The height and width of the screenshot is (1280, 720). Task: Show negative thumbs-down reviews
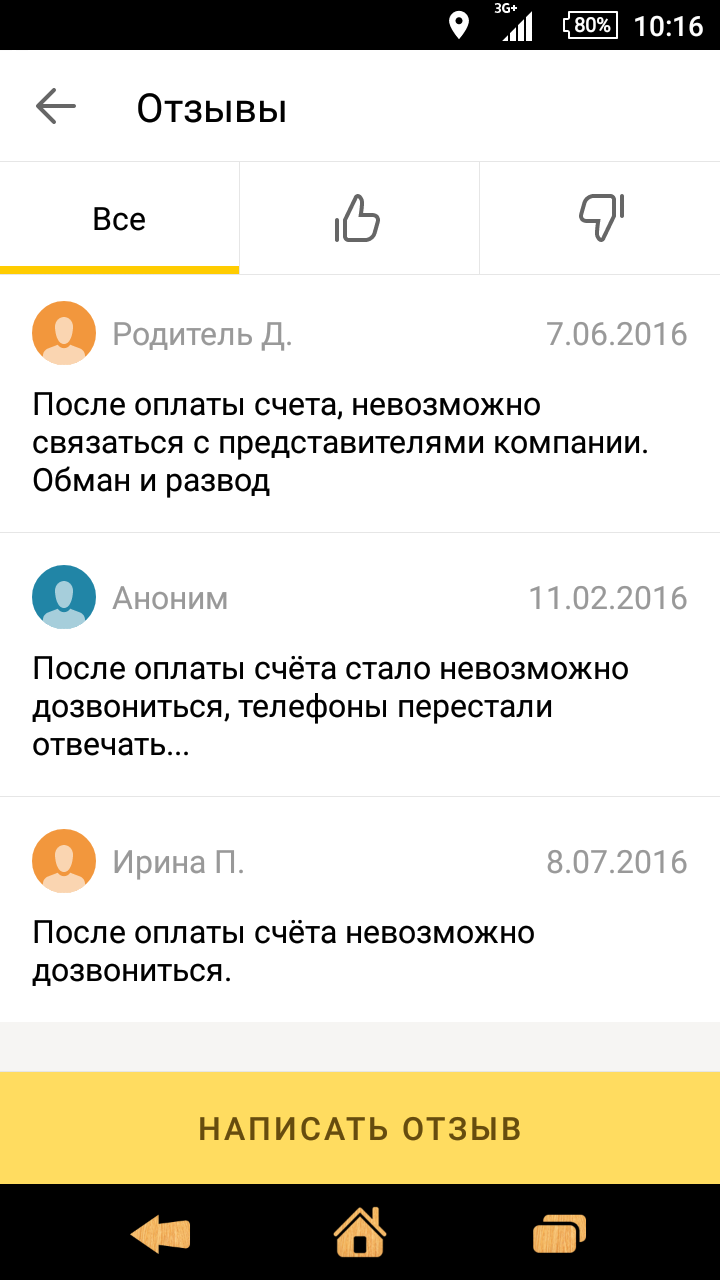tap(600, 219)
